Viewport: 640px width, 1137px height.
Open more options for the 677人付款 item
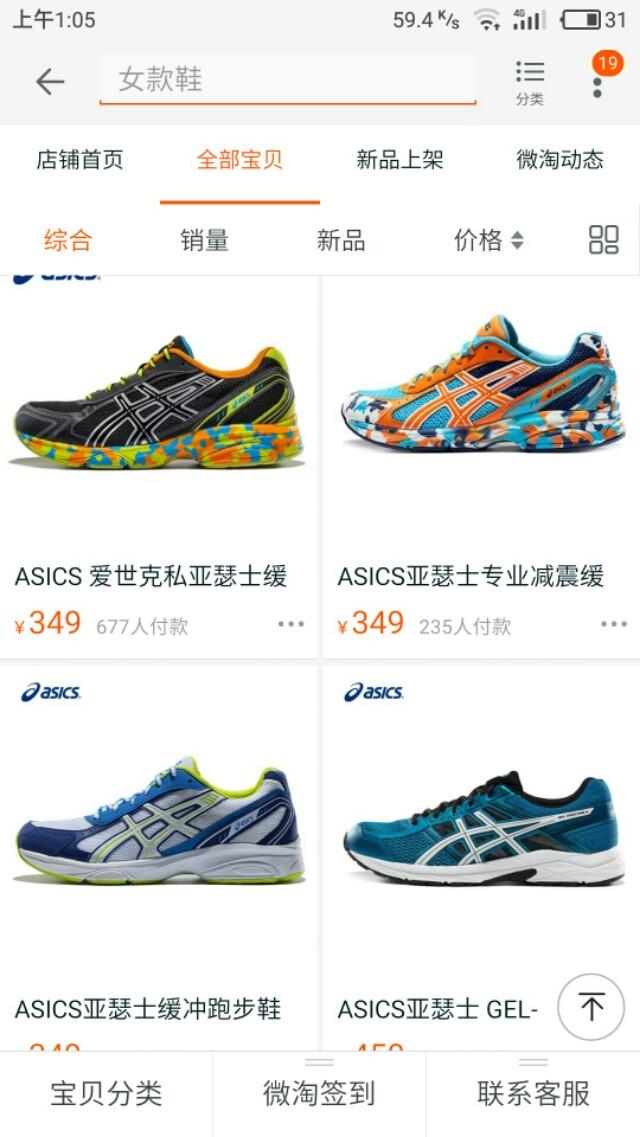[x=291, y=624]
